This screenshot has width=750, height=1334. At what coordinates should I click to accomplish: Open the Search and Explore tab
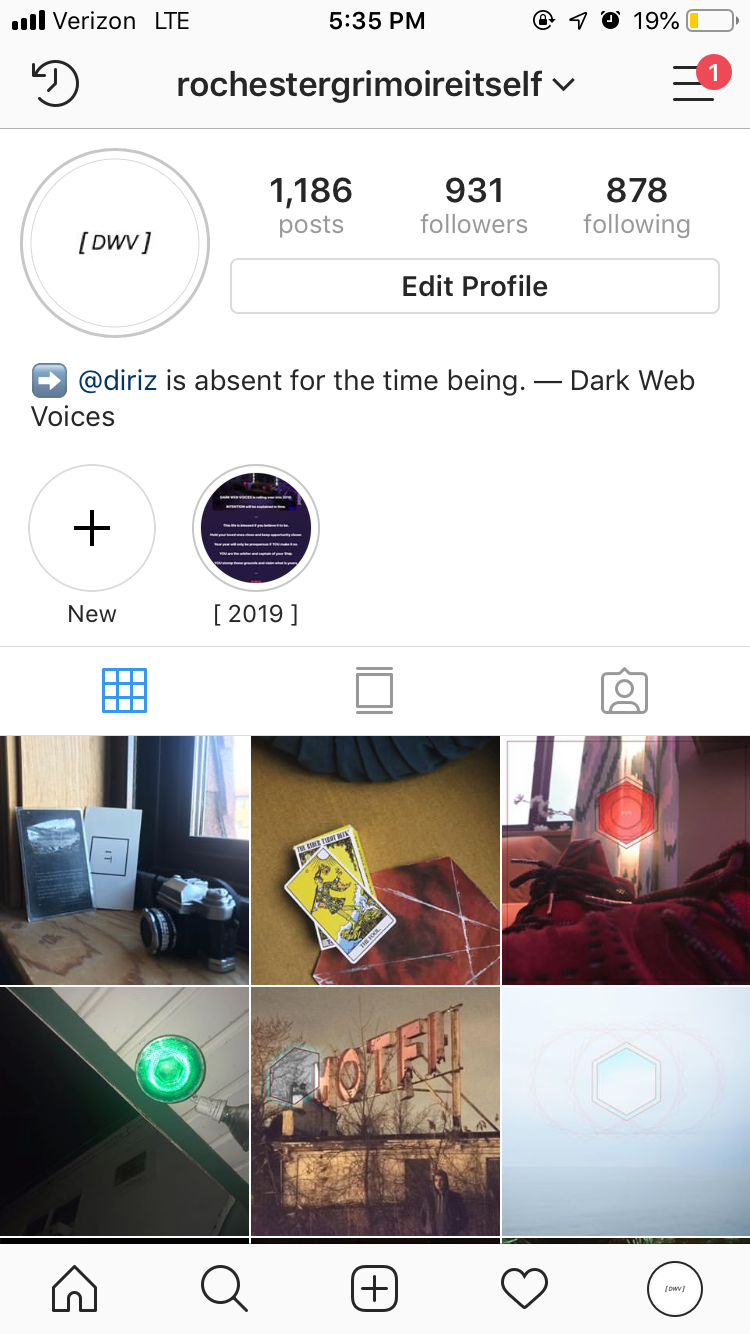tap(224, 1289)
